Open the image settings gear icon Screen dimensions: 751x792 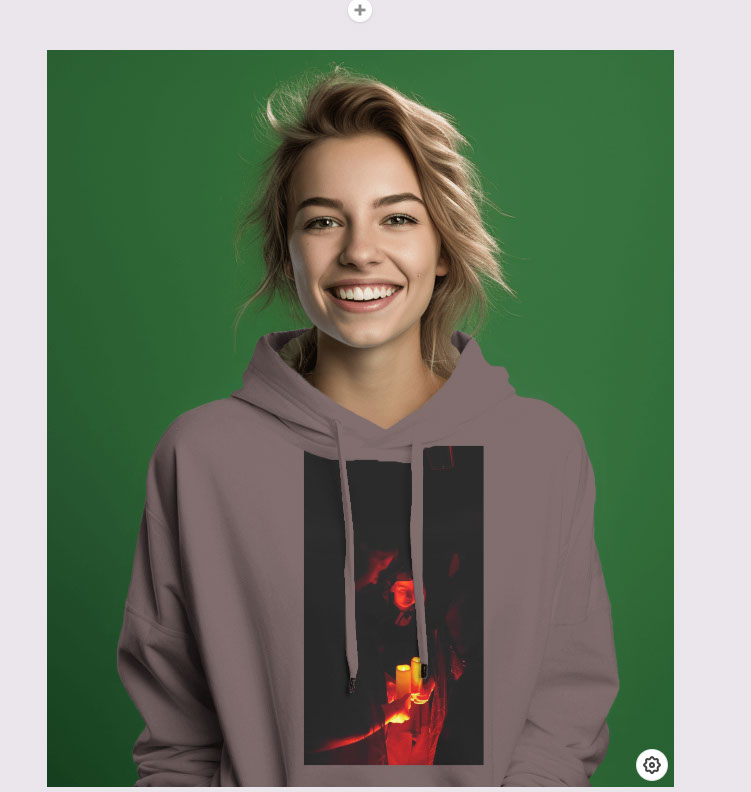click(652, 765)
